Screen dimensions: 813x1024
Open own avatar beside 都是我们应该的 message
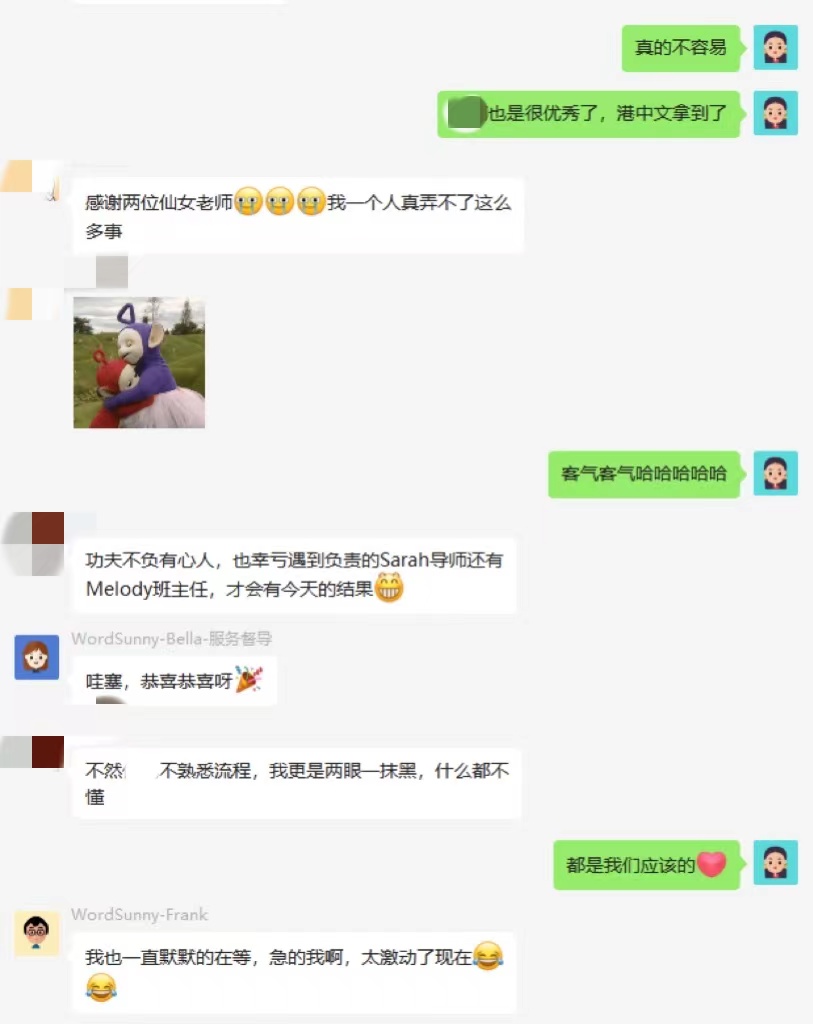(x=775, y=863)
